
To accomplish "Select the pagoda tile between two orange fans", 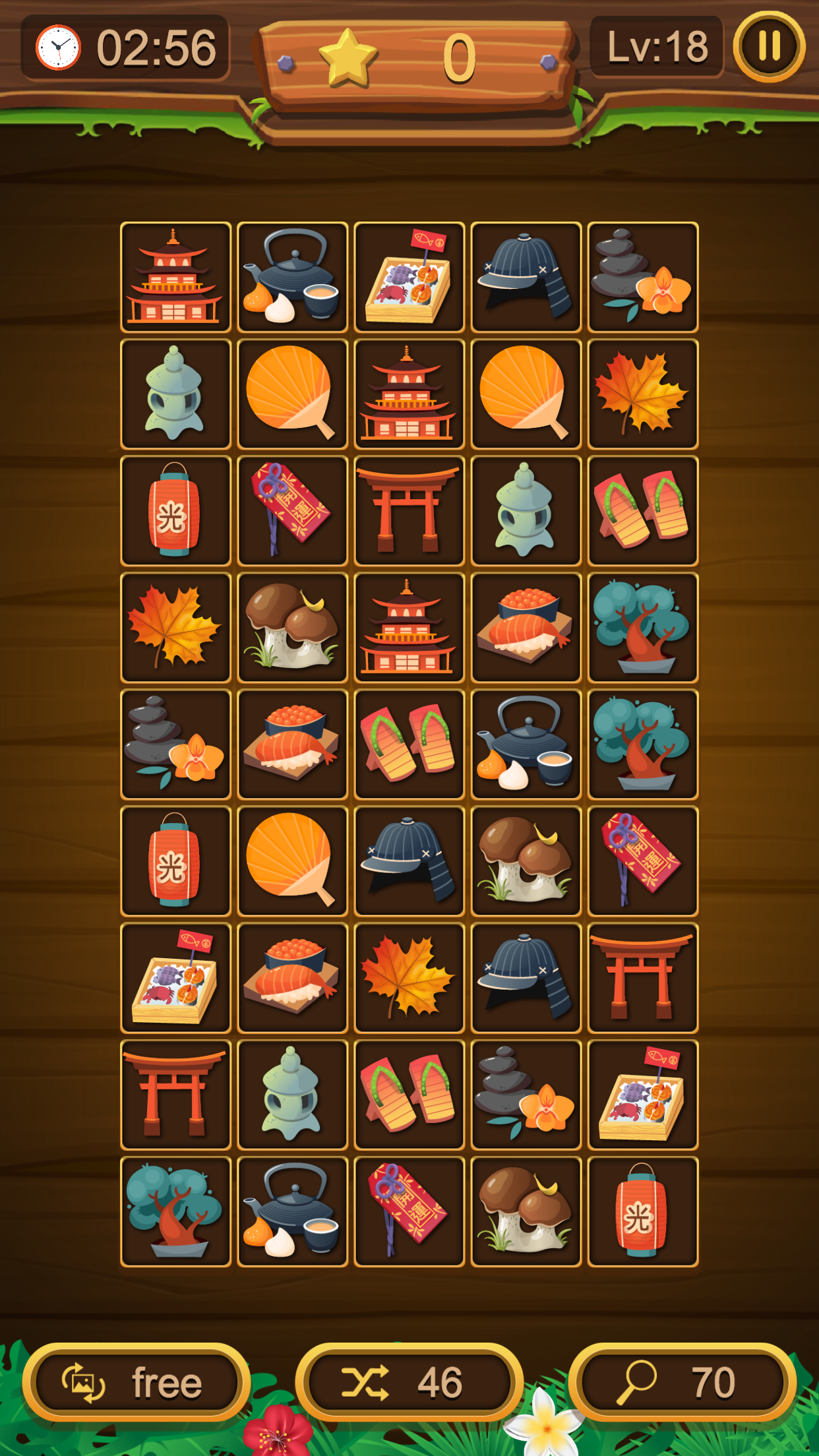I will [409, 394].
